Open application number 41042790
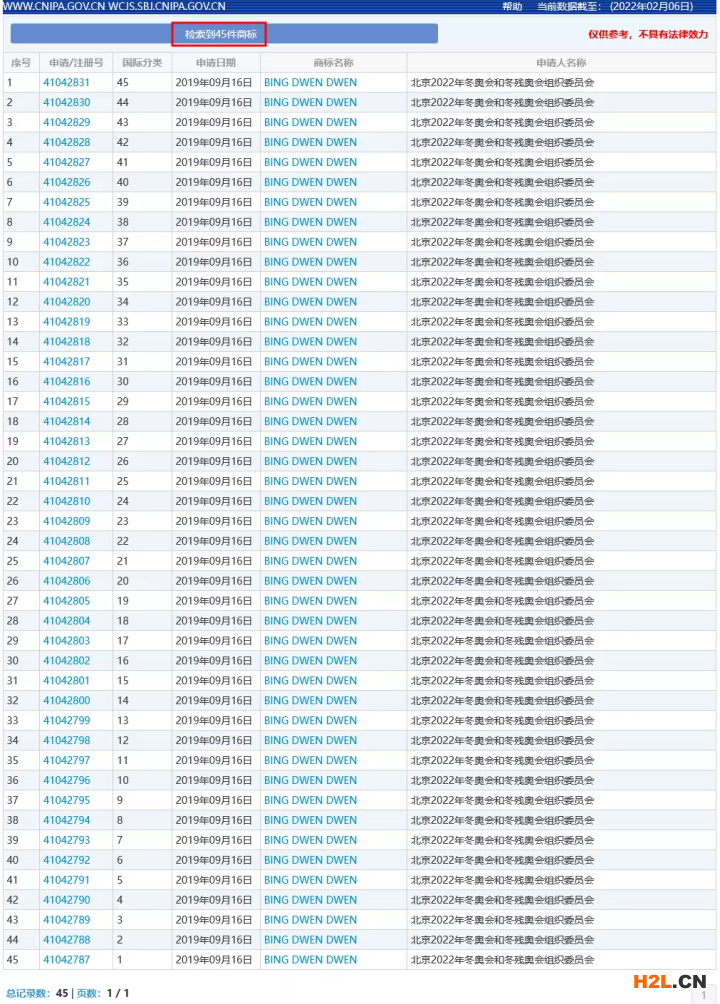720x1004 pixels. [66, 900]
